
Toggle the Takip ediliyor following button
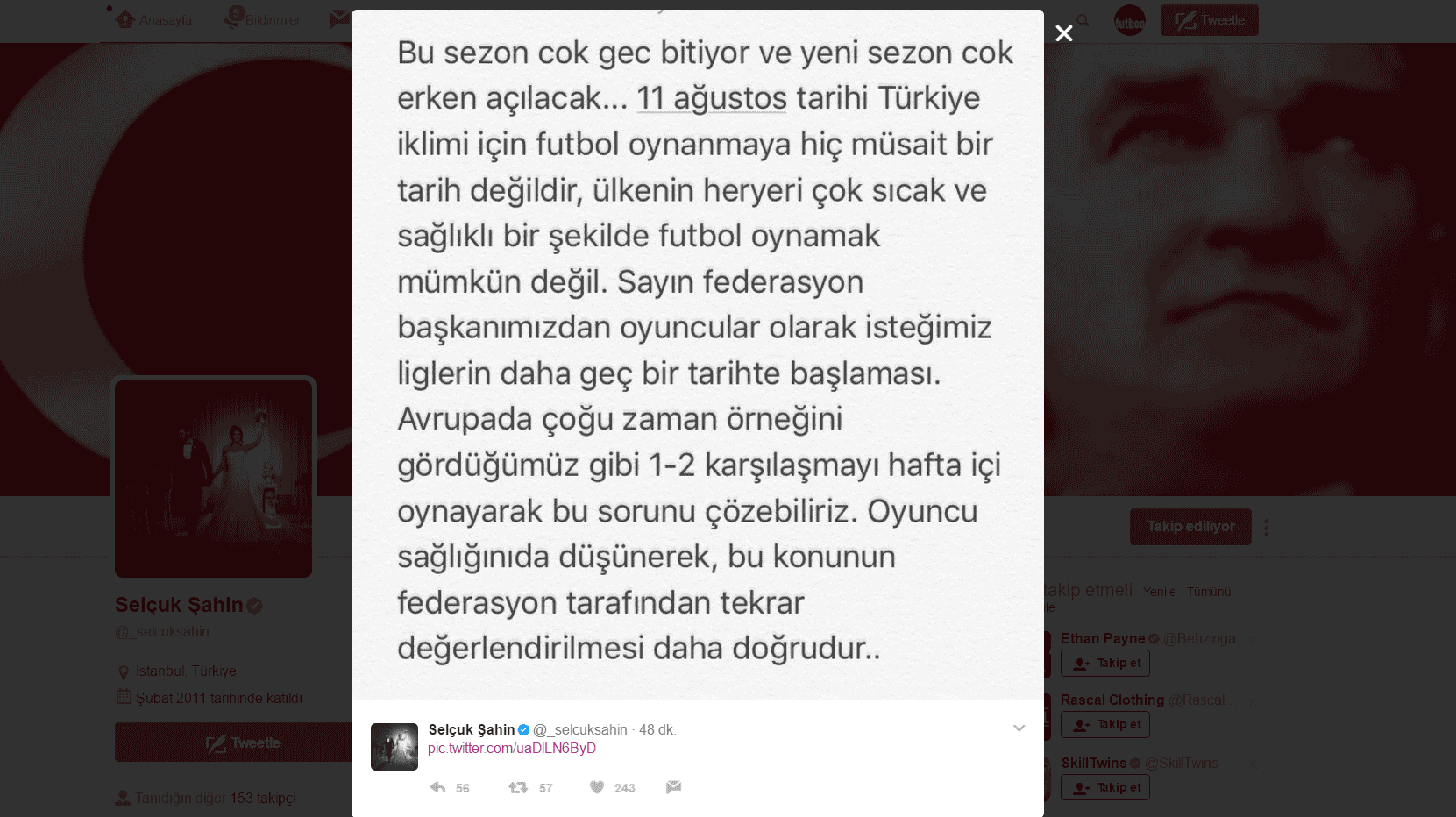(1190, 527)
